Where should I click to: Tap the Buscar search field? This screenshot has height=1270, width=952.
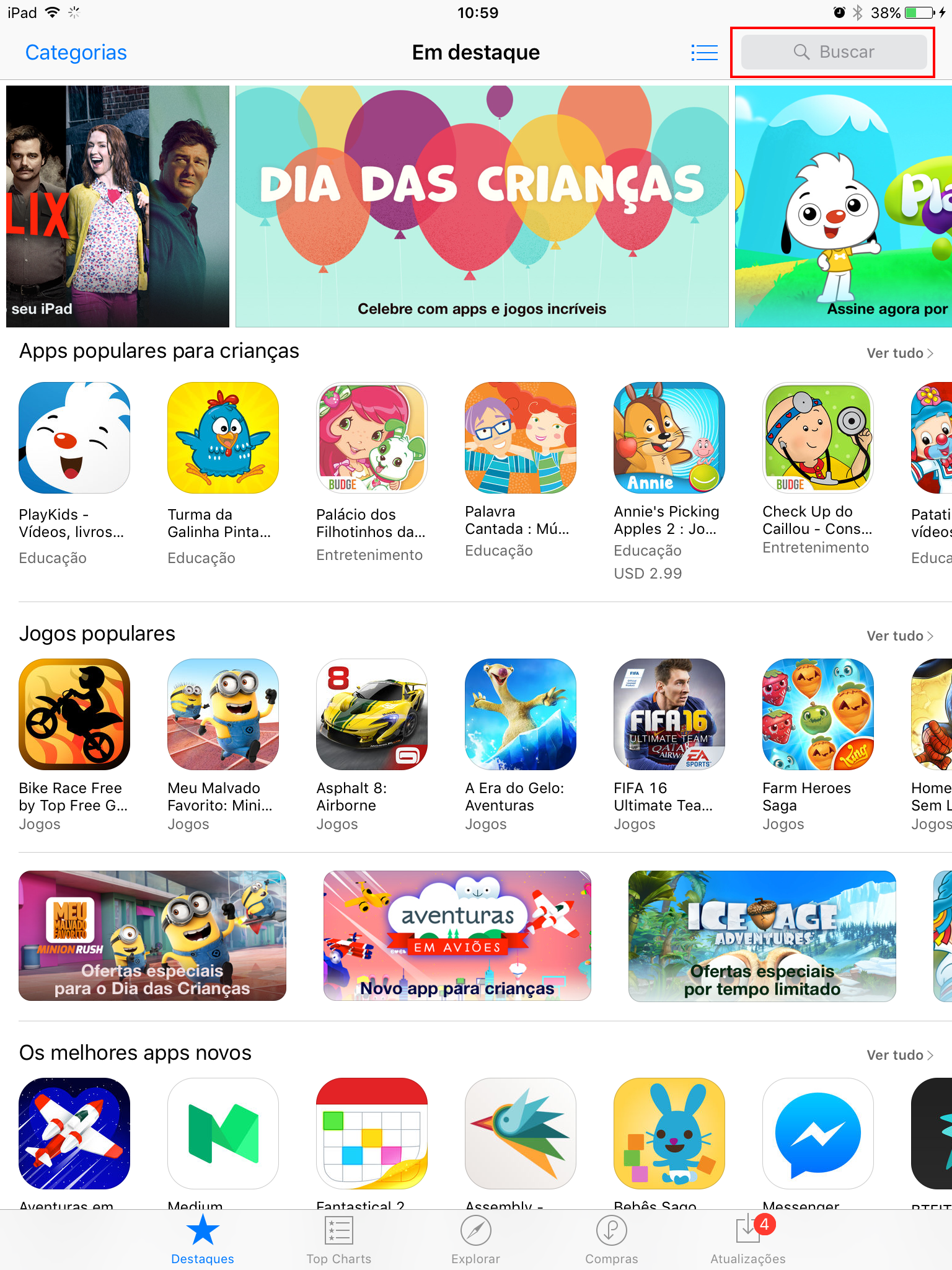pyautogui.click(x=834, y=52)
